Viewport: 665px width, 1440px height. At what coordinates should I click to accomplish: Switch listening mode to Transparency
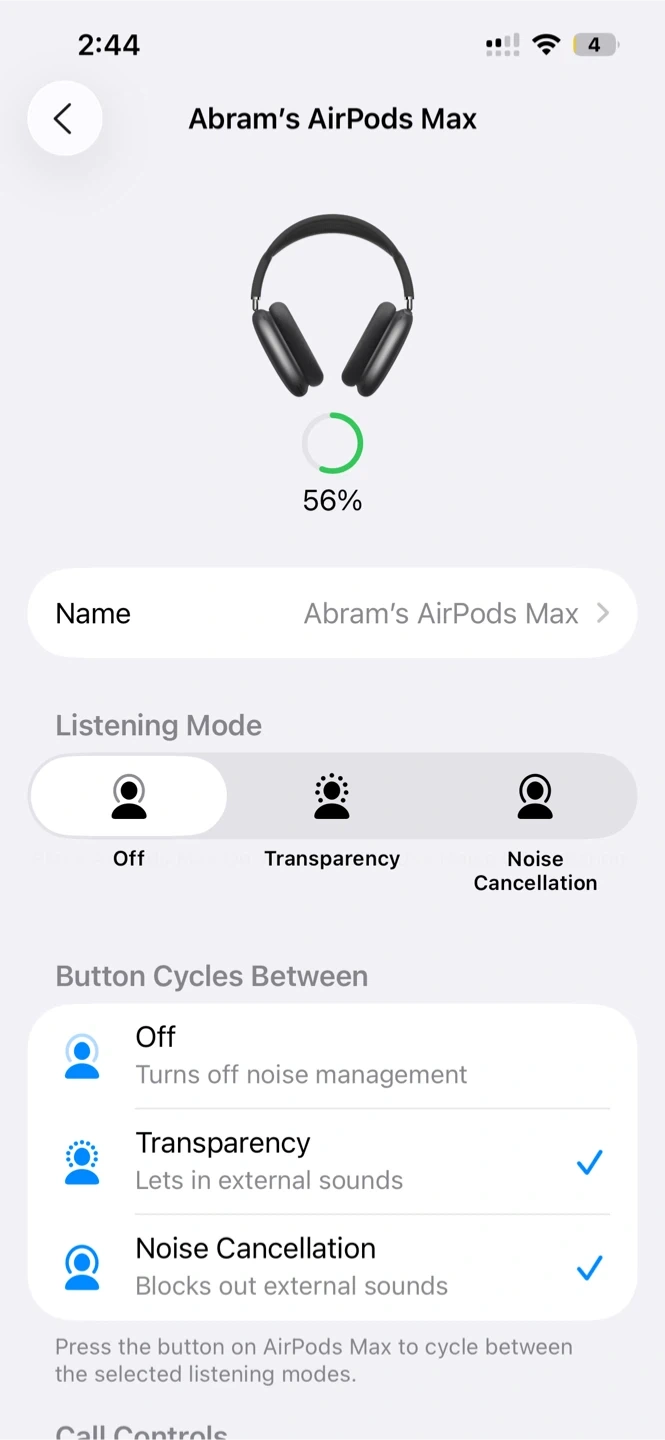coord(332,797)
